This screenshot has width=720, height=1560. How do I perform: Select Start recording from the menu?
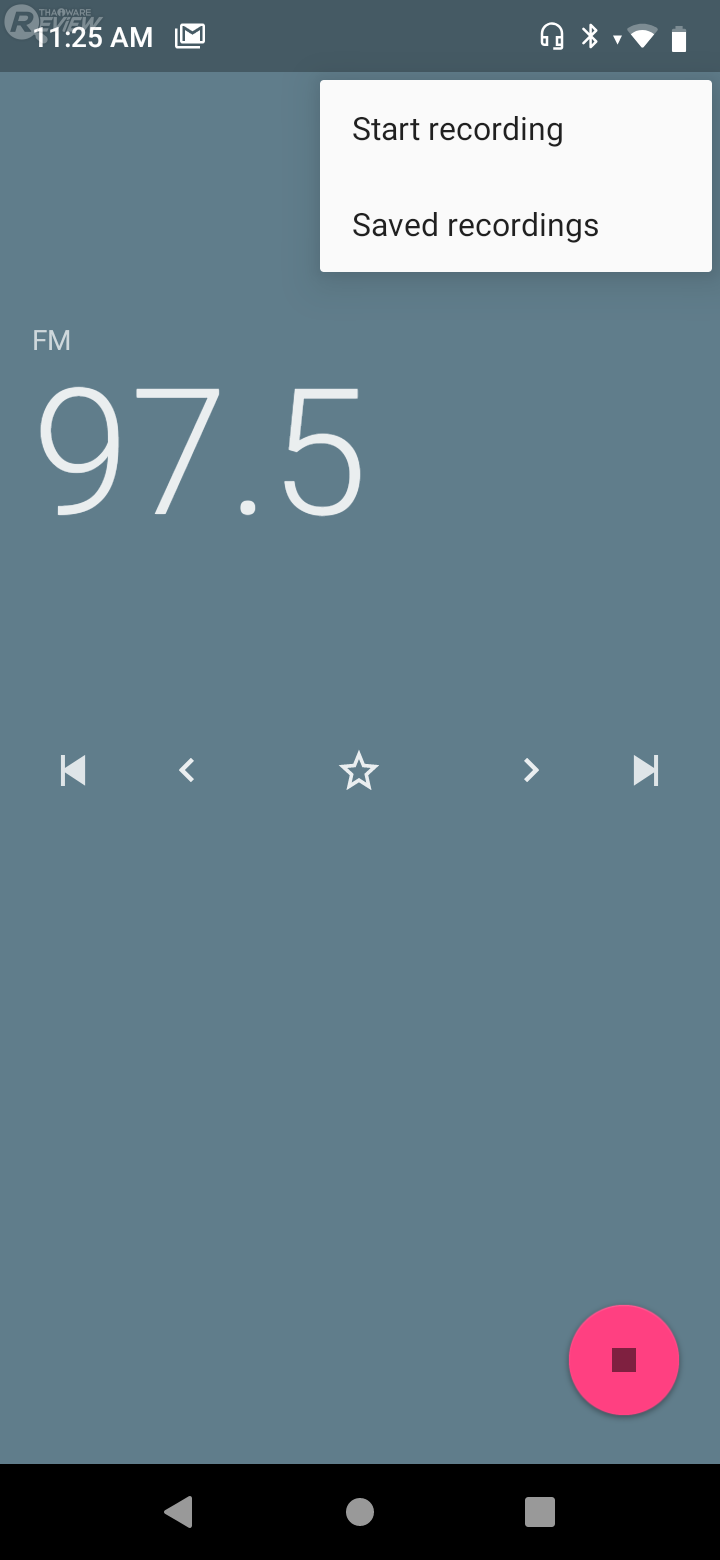coord(457,130)
